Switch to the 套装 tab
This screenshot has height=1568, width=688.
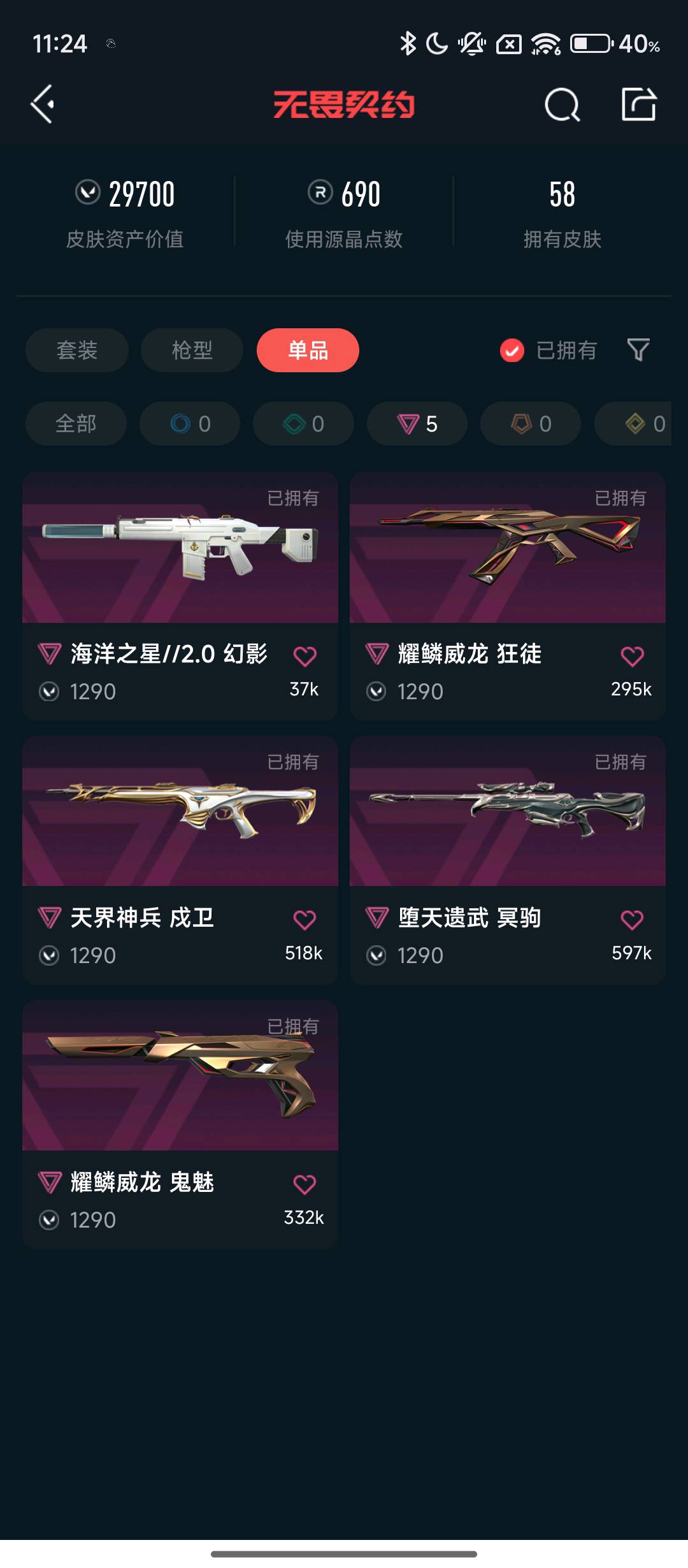(77, 350)
